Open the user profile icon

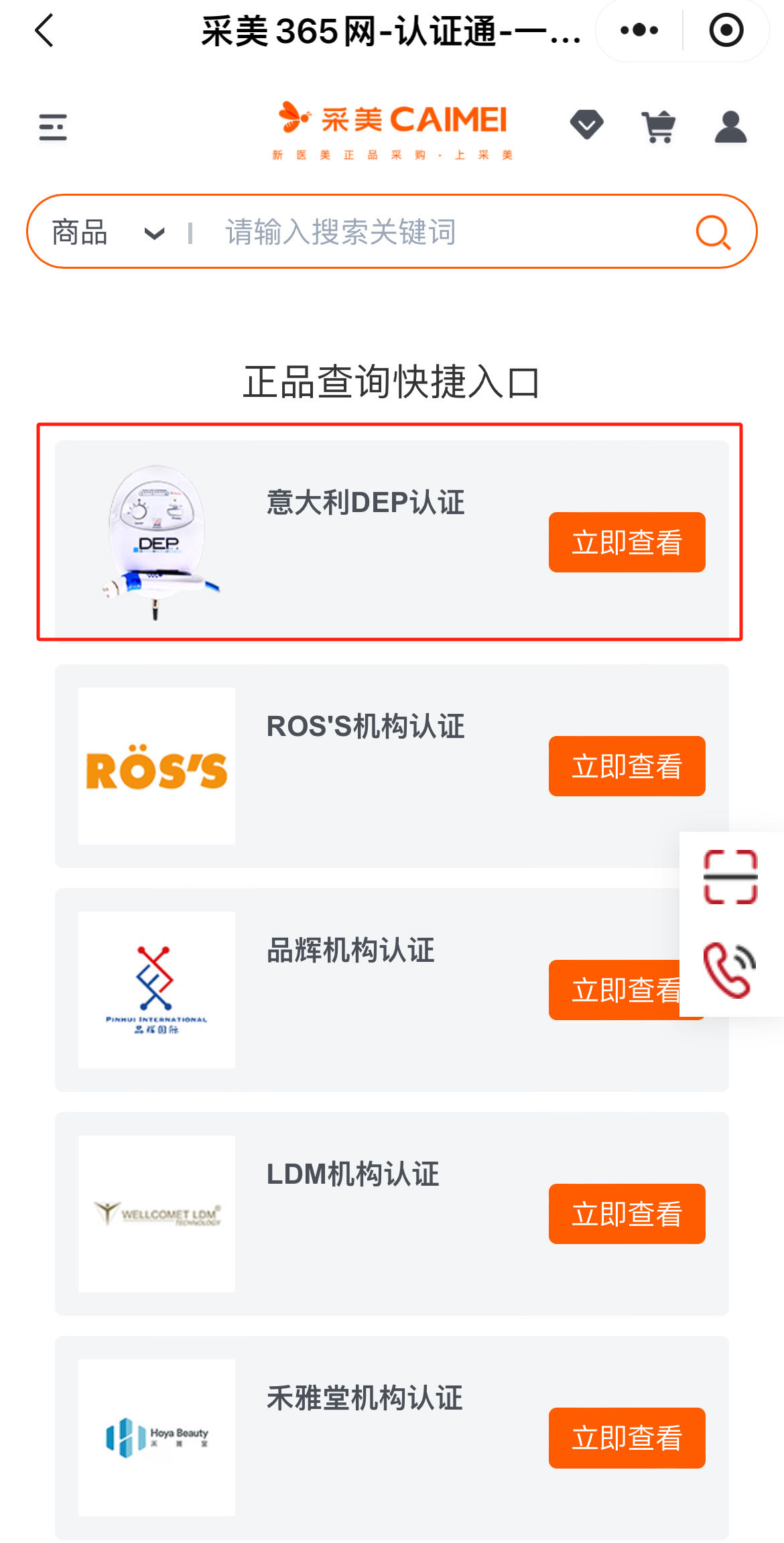pos(730,127)
